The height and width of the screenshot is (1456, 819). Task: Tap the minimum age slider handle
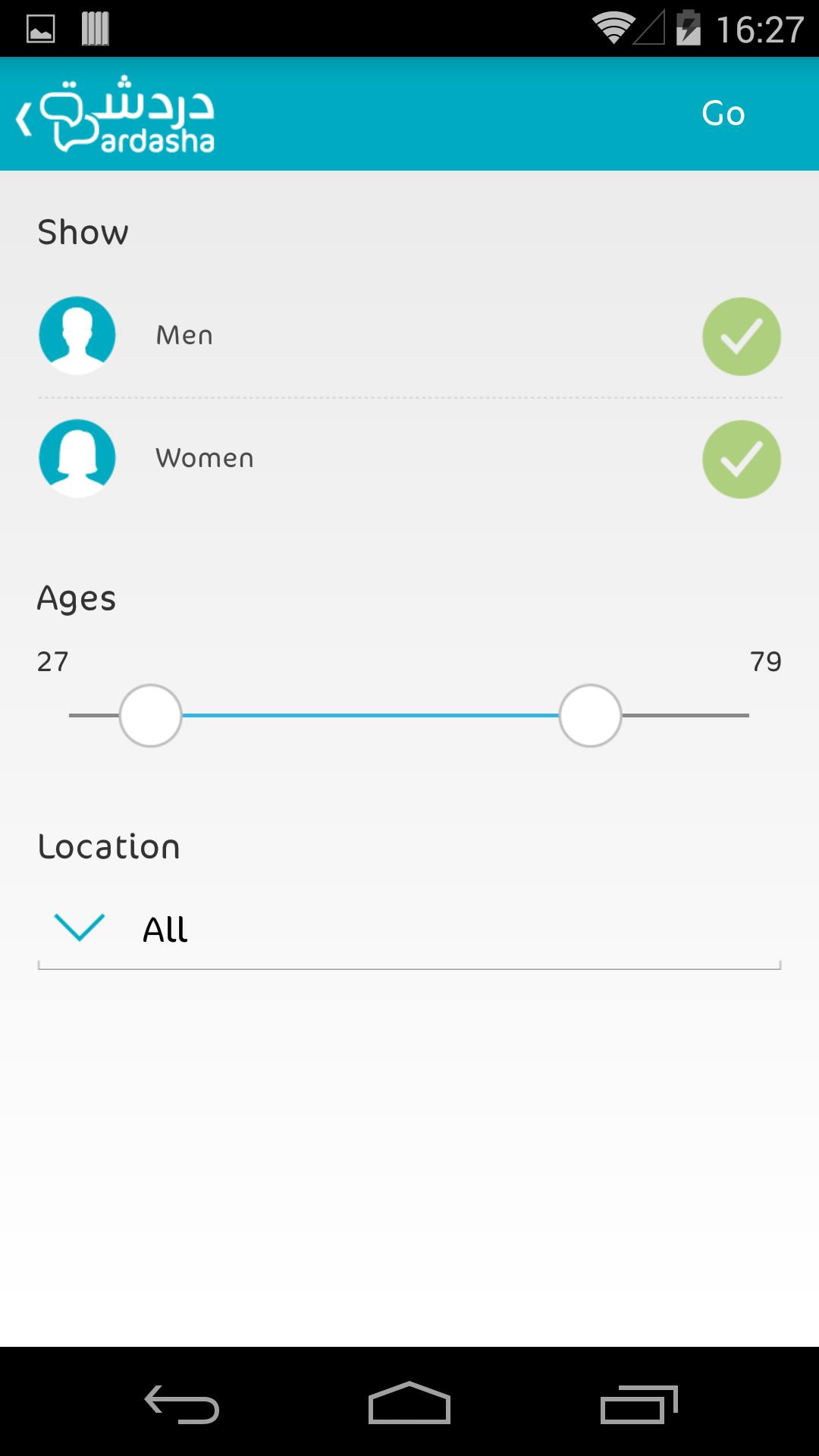[150, 715]
